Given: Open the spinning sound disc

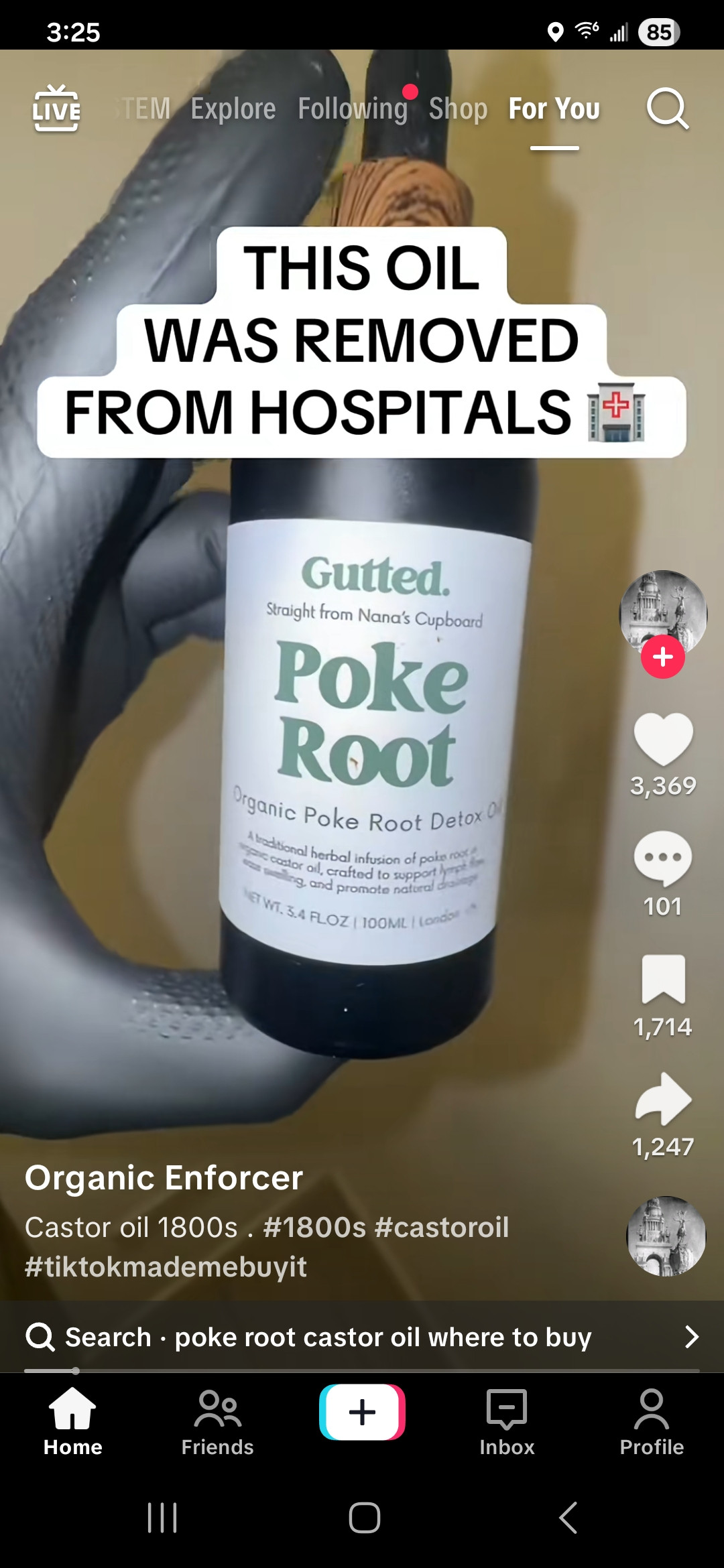Looking at the screenshot, I should click(x=666, y=1236).
